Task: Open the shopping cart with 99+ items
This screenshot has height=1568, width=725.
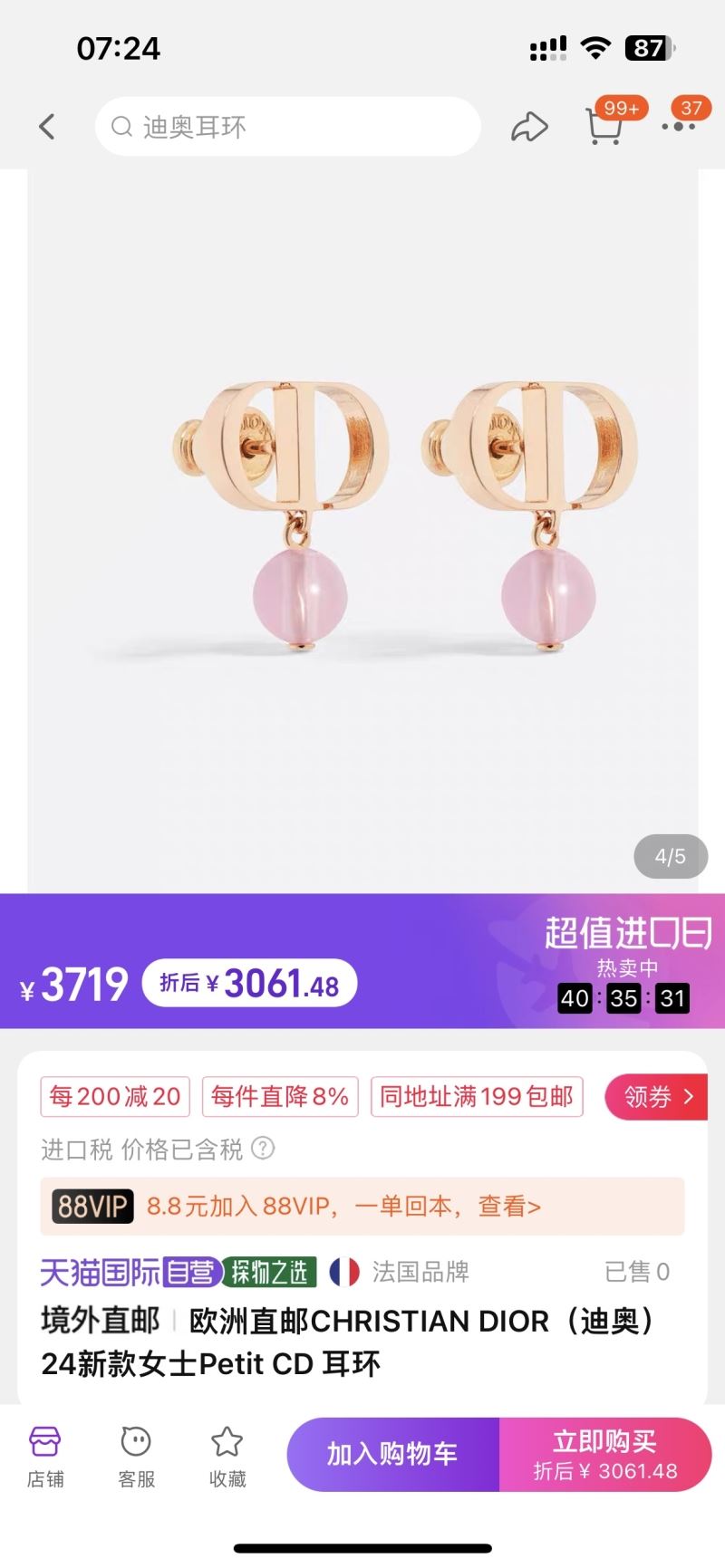Action: click(x=605, y=129)
